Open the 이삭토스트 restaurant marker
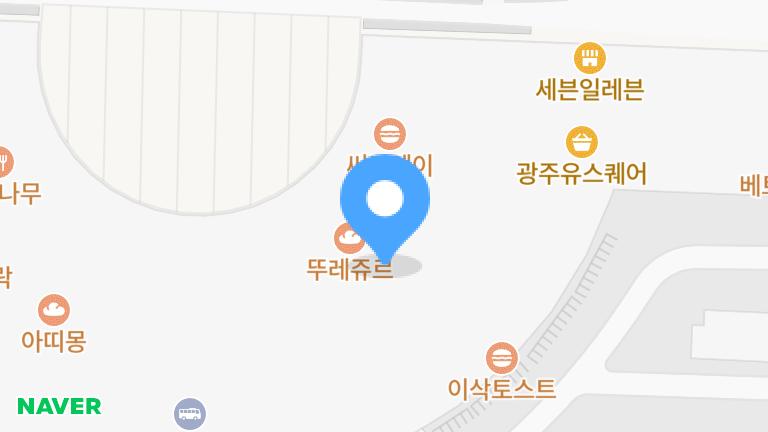This screenshot has height=432, width=768. (x=501, y=358)
